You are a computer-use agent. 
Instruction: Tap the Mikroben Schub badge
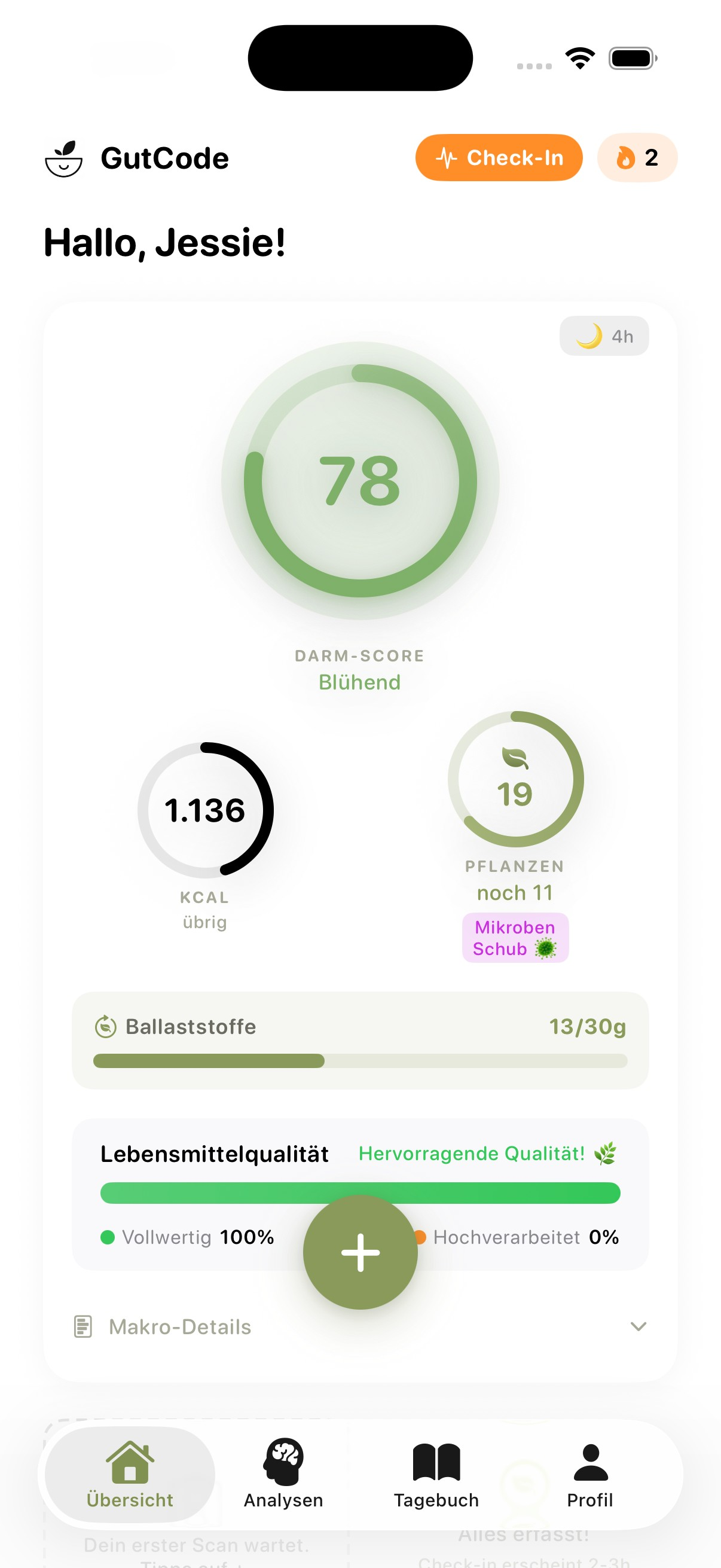pyautogui.click(x=515, y=938)
